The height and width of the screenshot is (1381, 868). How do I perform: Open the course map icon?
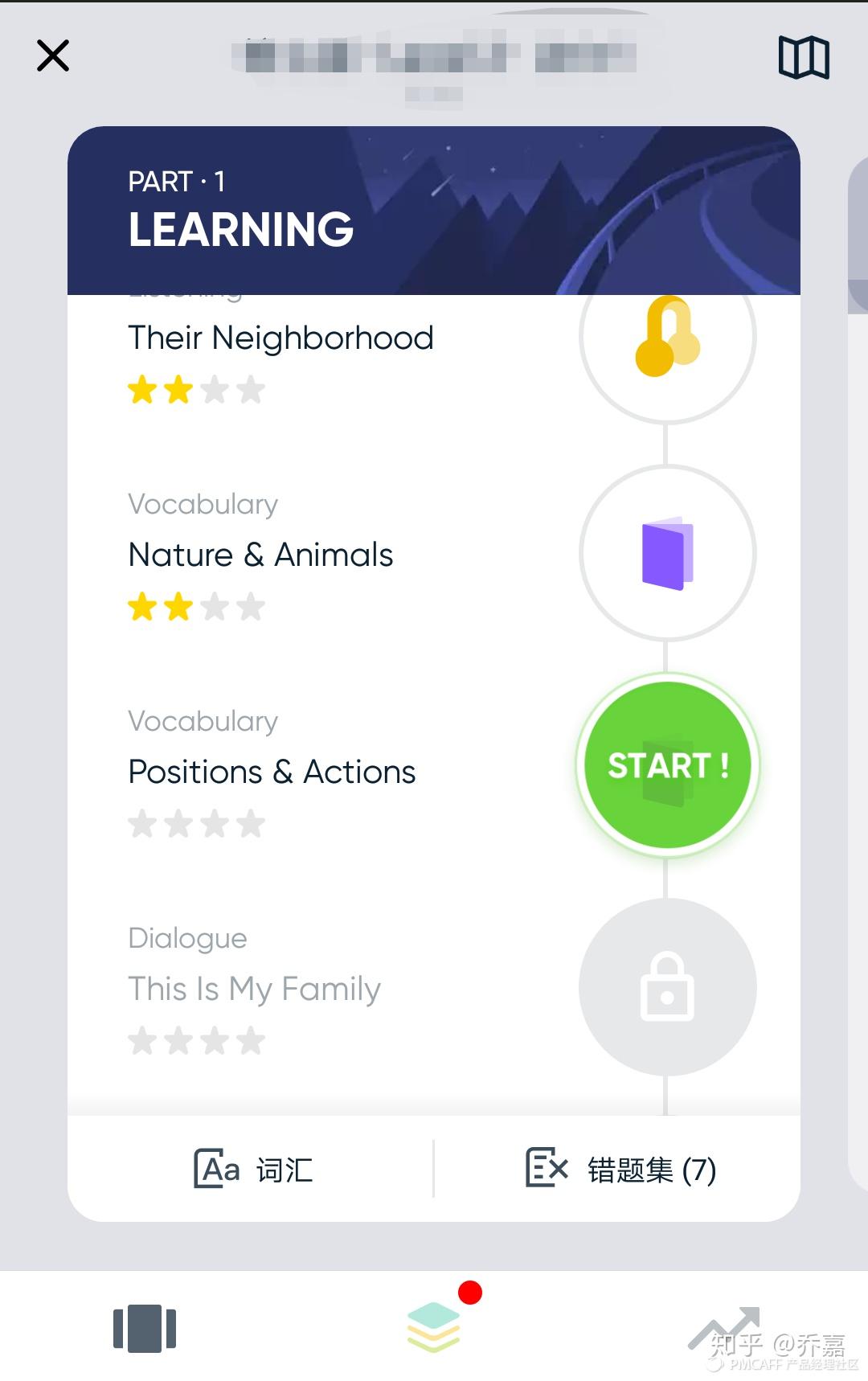[804, 58]
